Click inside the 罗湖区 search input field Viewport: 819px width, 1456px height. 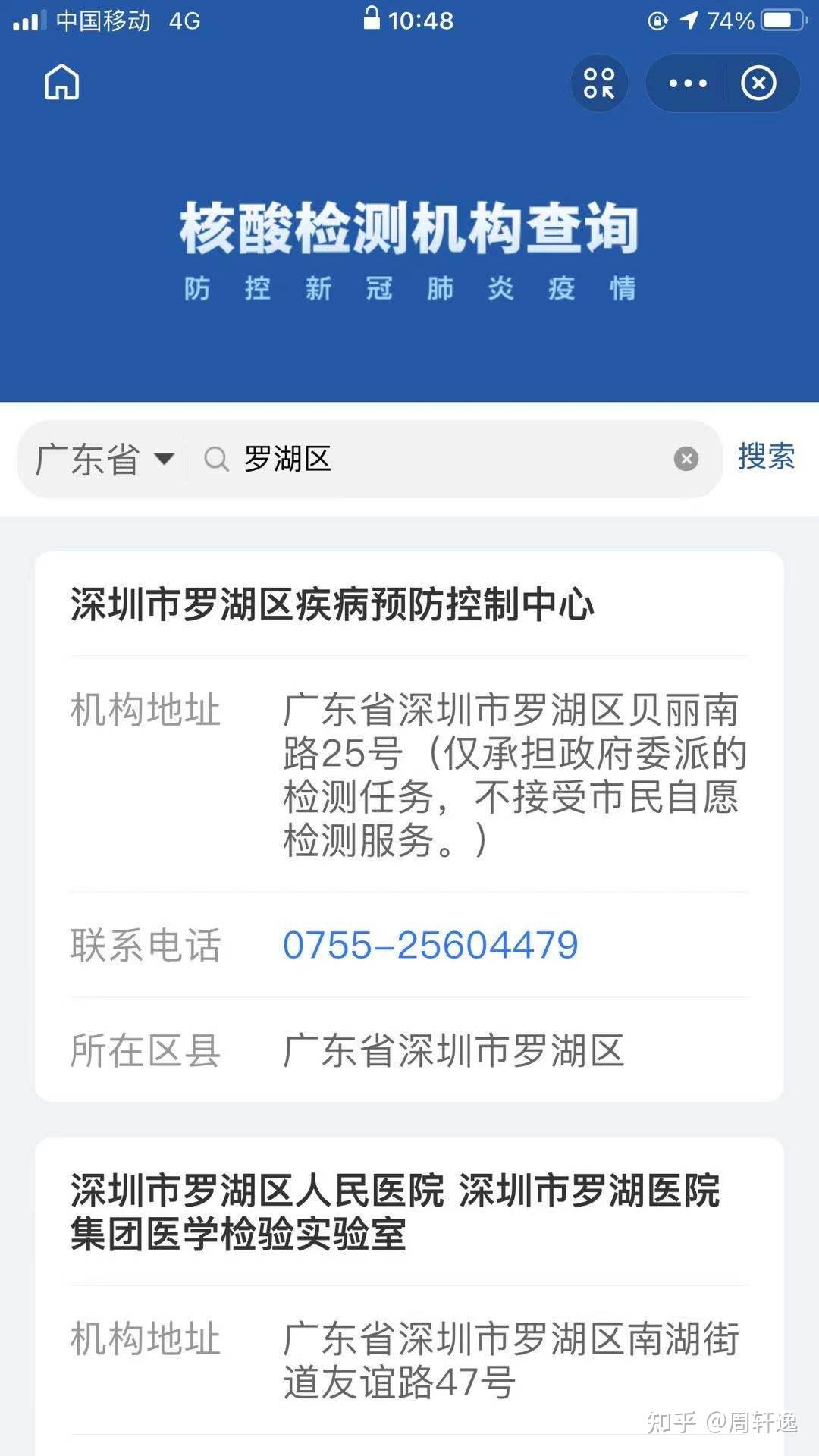click(379, 457)
